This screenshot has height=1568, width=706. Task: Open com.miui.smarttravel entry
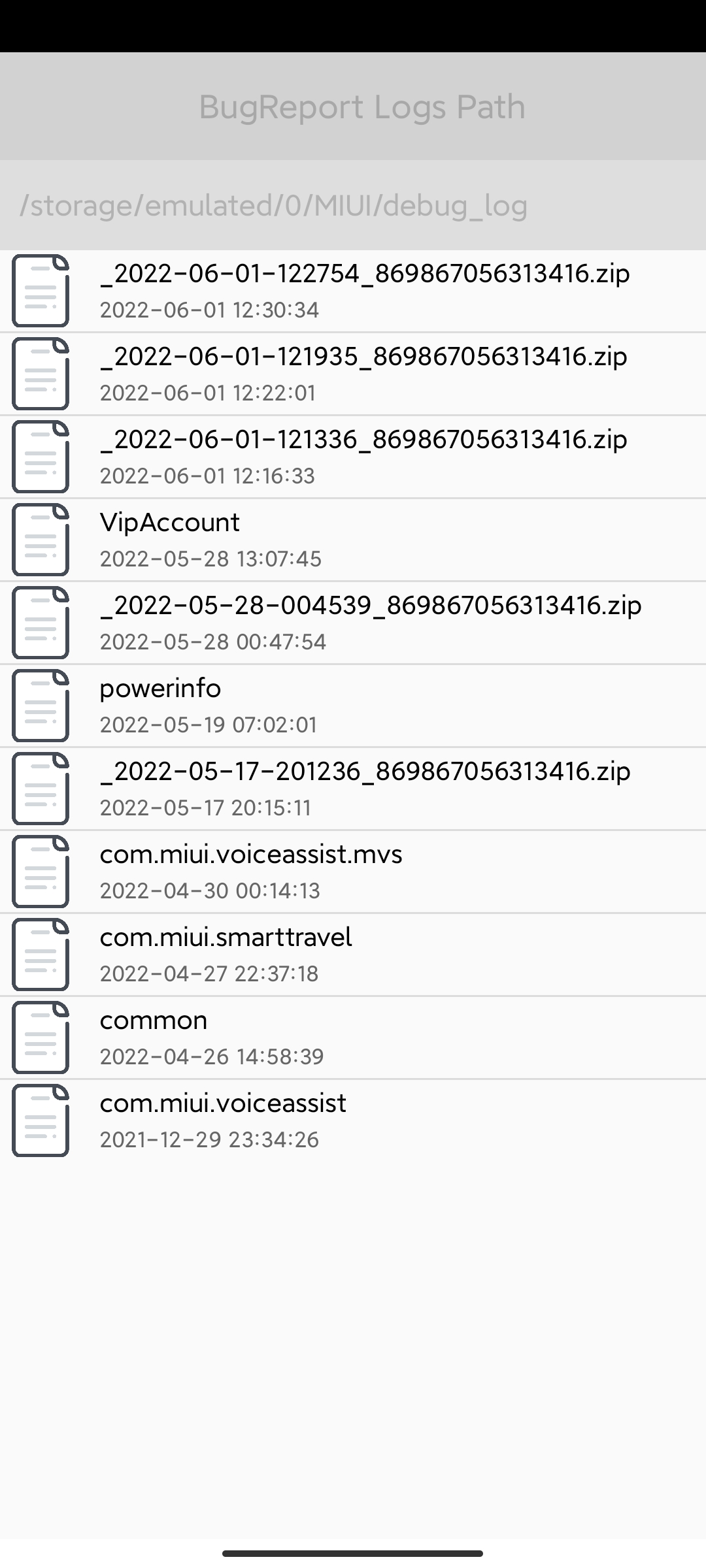(353, 955)
